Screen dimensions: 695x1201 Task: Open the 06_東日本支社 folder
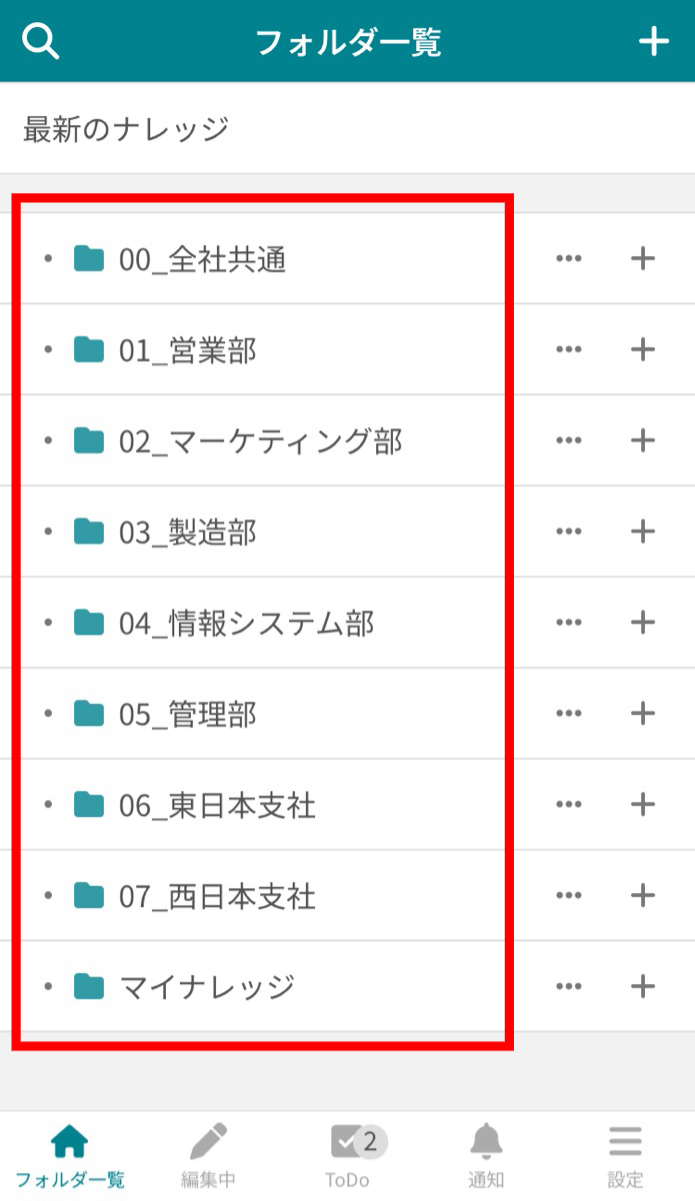click(217, 805)
